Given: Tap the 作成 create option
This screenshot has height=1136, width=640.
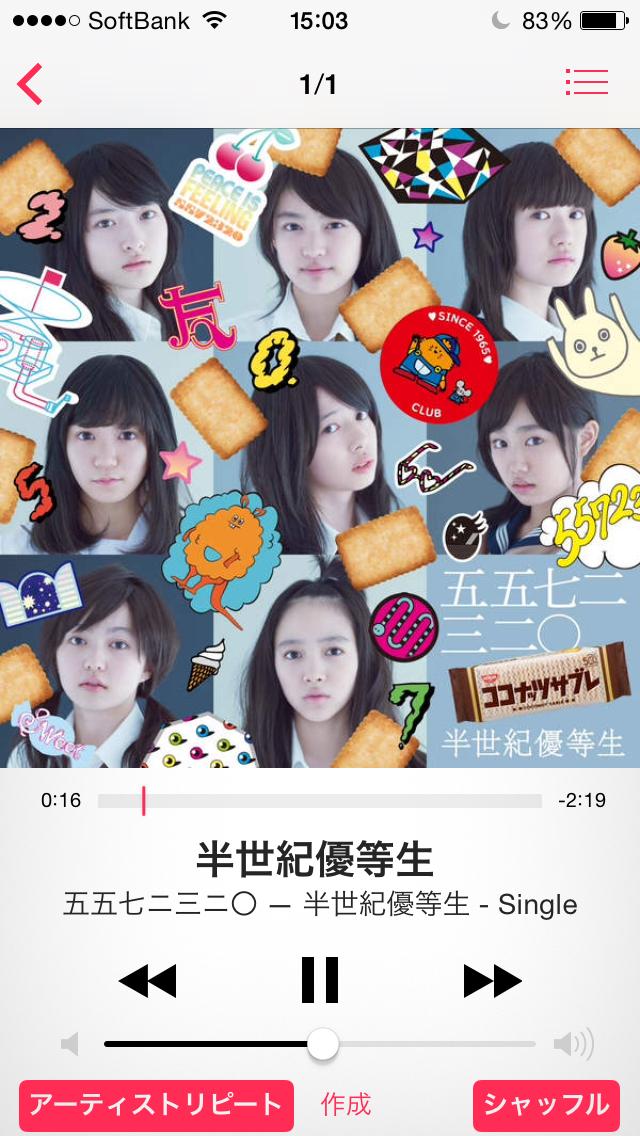Looking at the screenshot, I should coord(346,1104).
